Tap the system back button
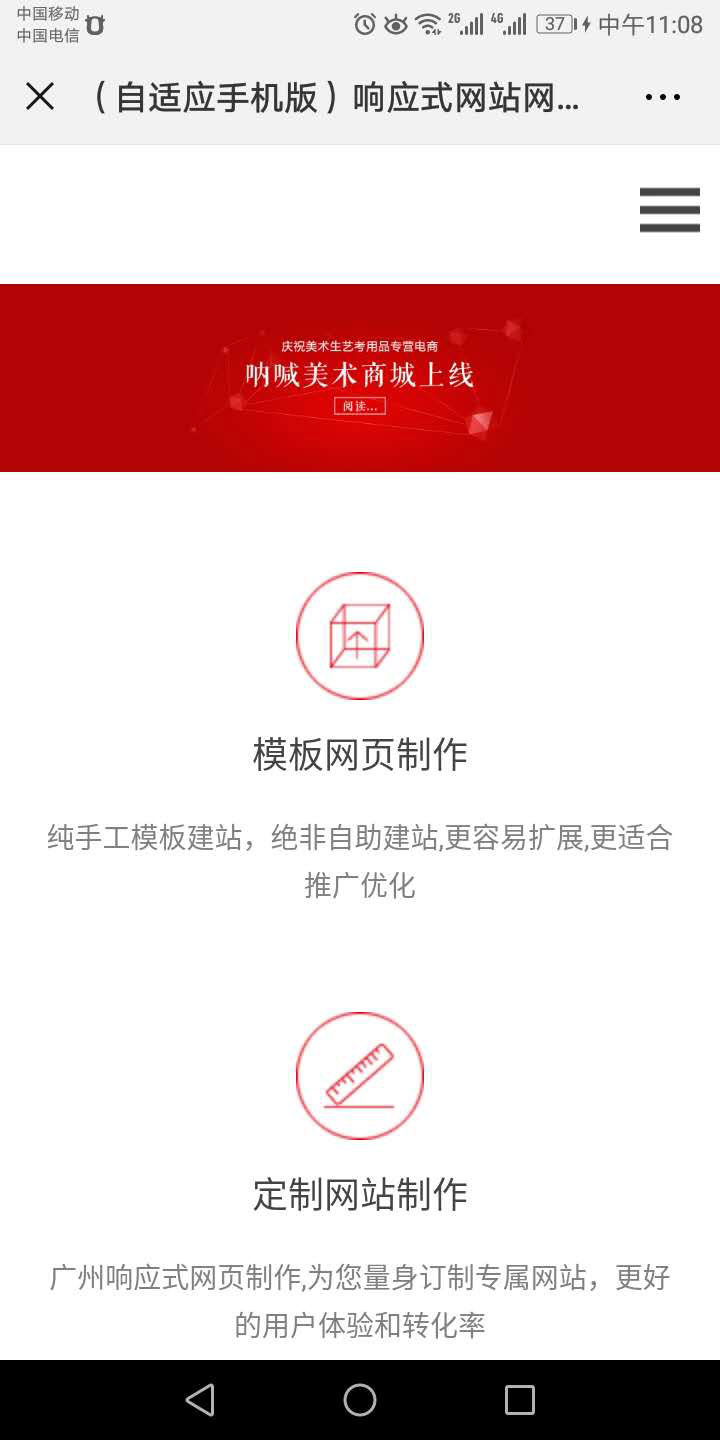The width and height of the screenshot is (720, 1440). pos(200,1399)
